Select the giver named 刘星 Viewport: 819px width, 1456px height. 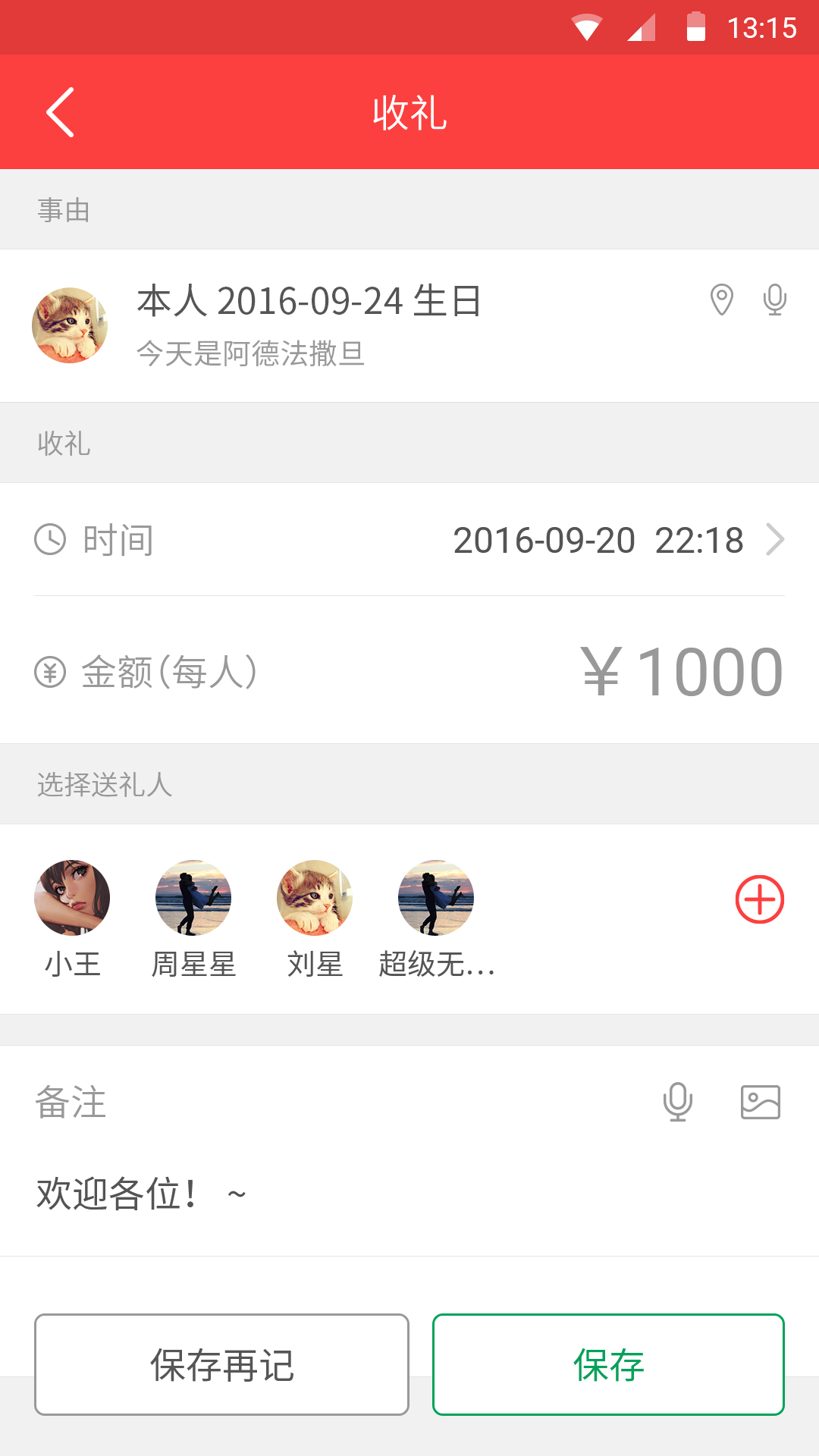tap(314, 897)
